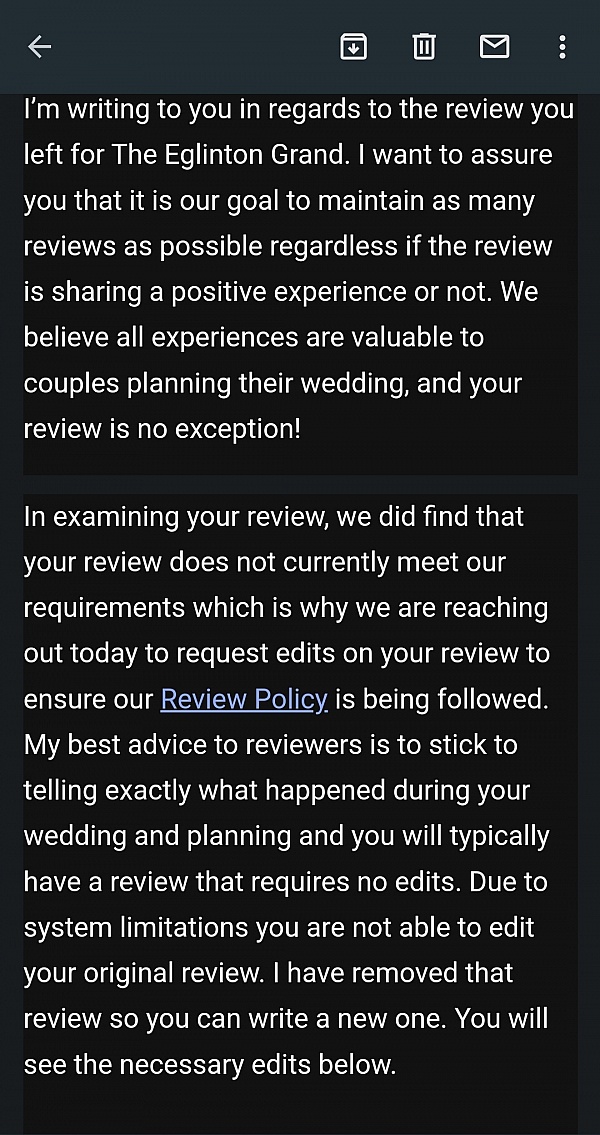Go back to the inbox
This screenshot has height=1135, width=600.
39,46
